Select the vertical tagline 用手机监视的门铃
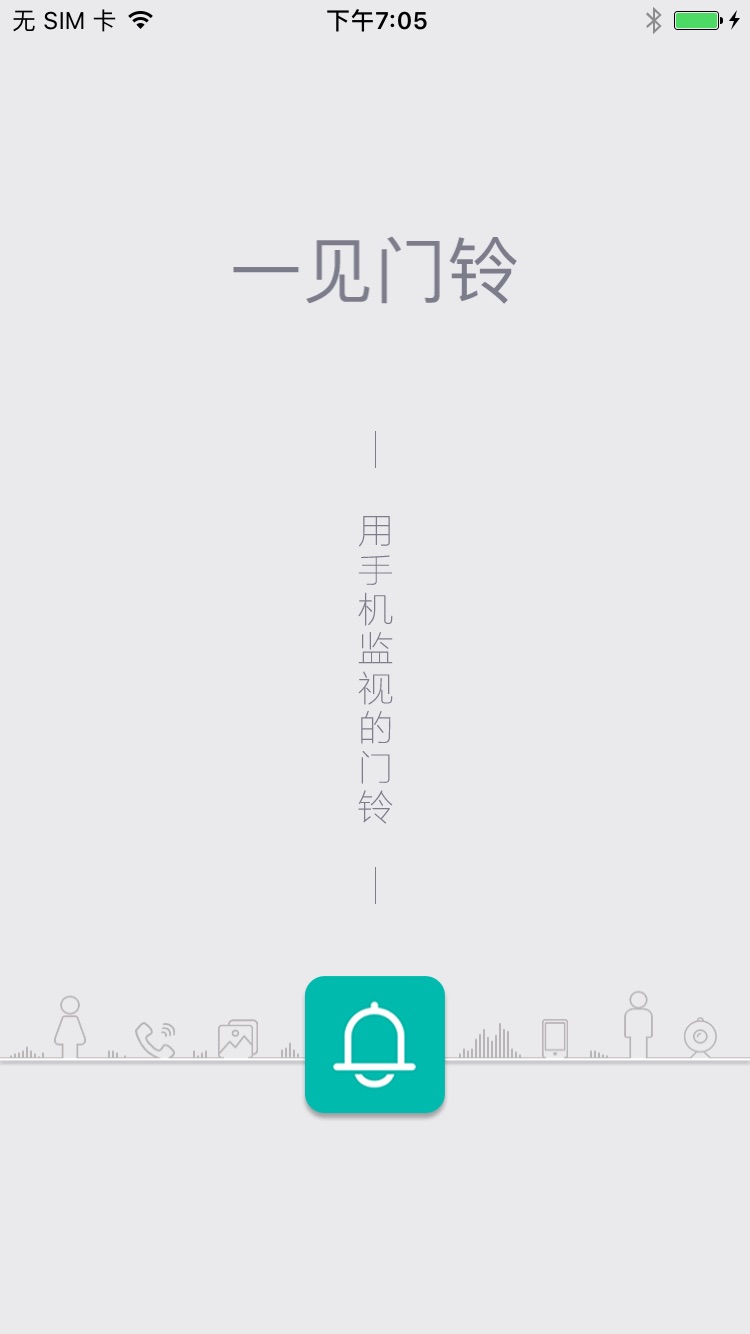The width and height of the screenshot is (750, 1334). coord(377,665)
